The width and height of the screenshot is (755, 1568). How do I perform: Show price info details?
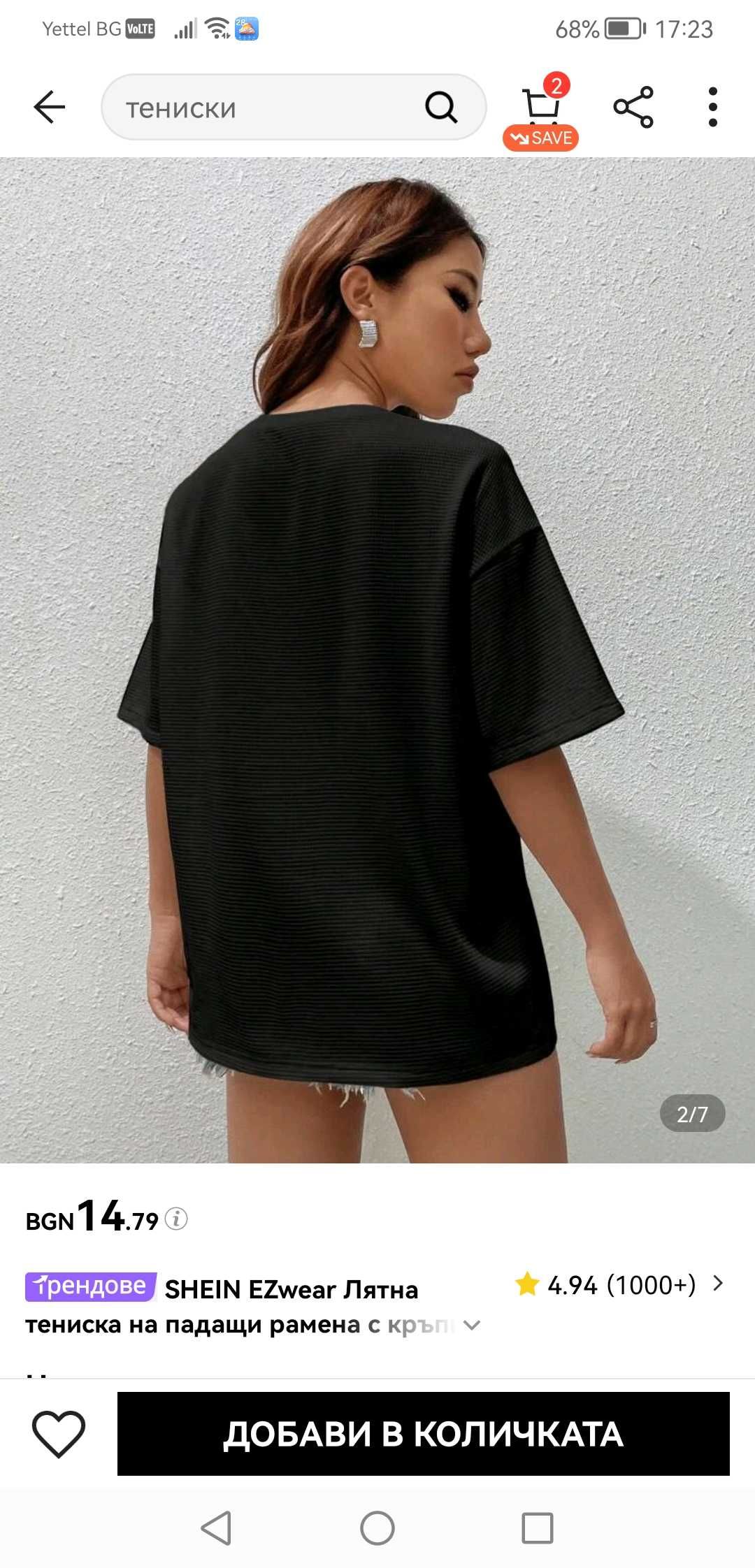(x=176, y=1219)
